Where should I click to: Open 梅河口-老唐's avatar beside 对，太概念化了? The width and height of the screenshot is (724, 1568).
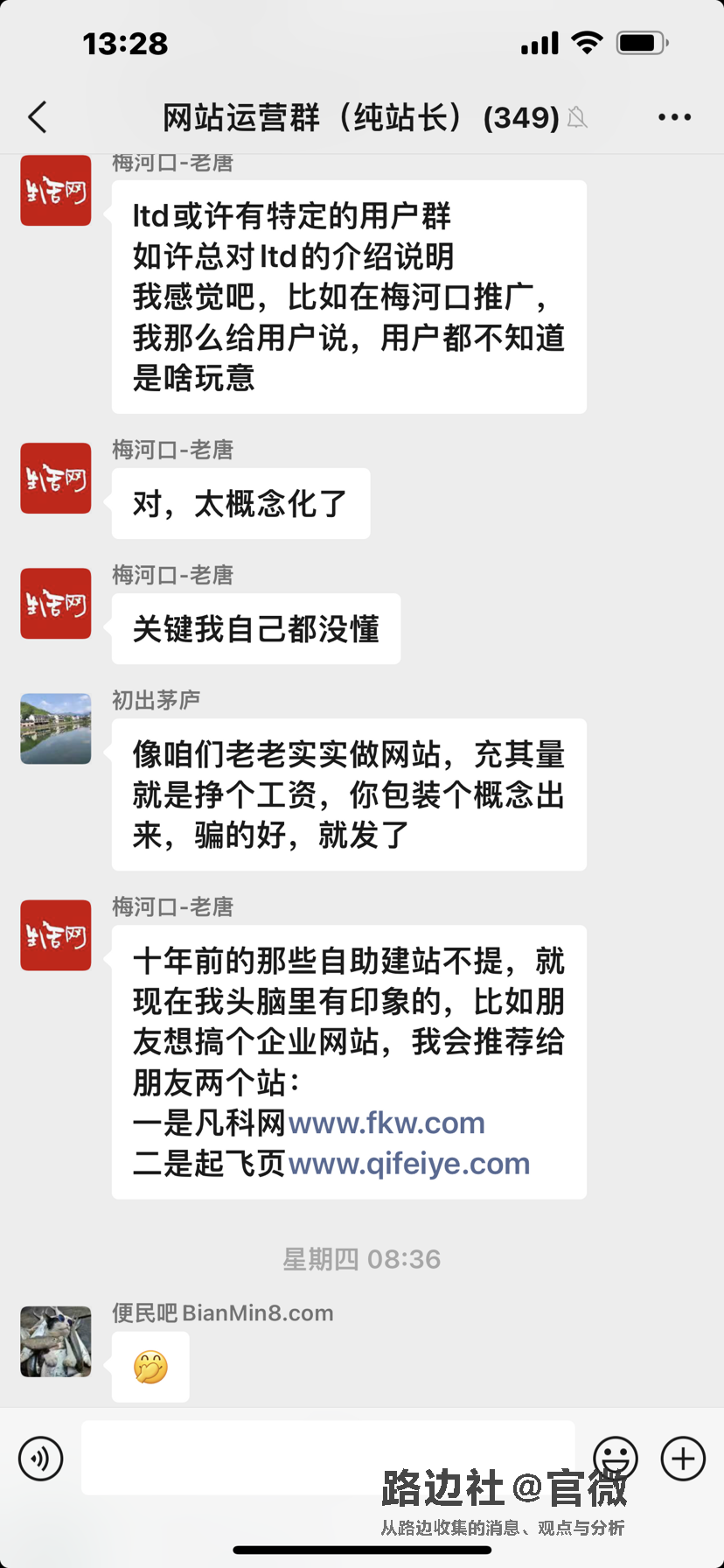click(56, 478)
